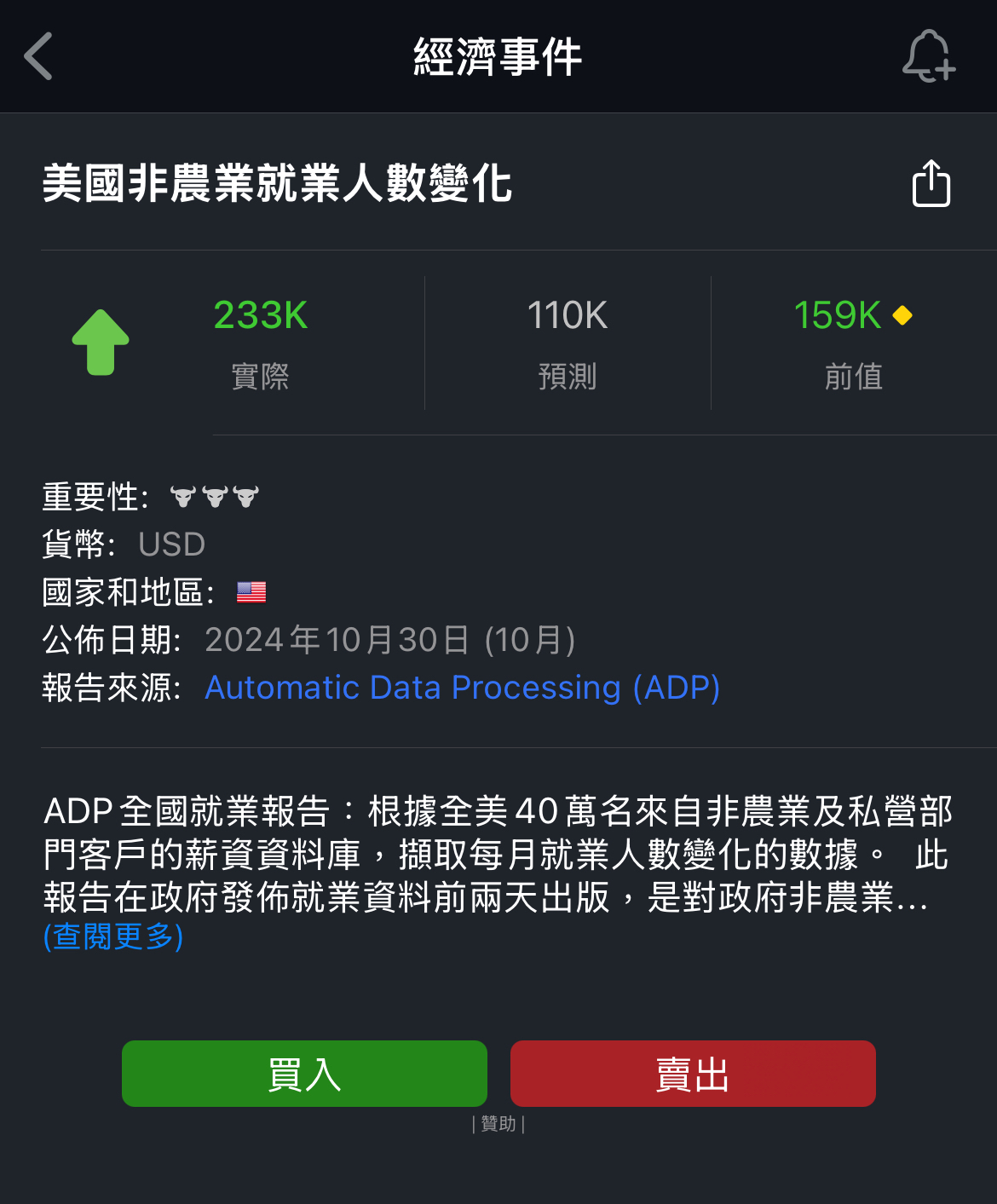Share this non-farm employment event

(x=931, y=183)
